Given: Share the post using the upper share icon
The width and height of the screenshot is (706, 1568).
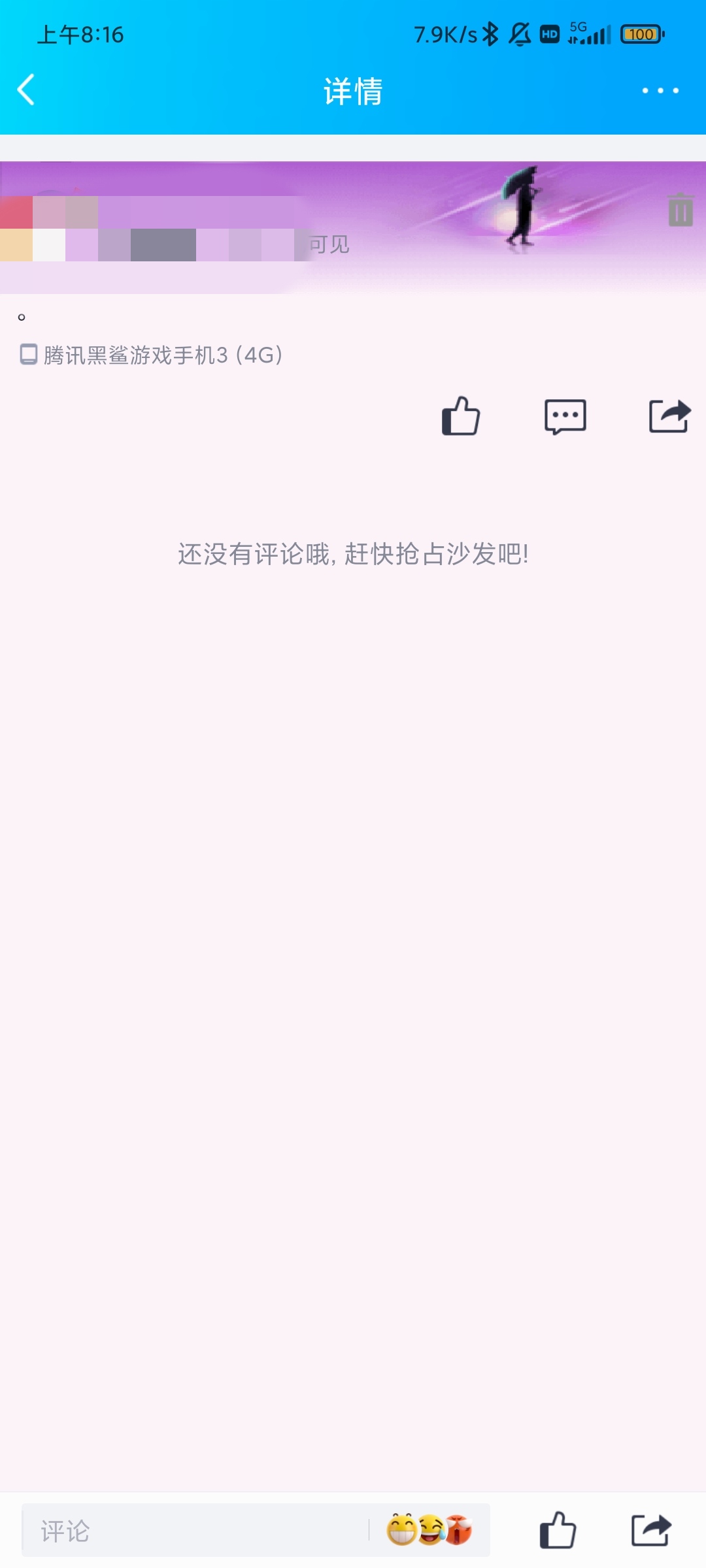Looking at the screenshot, I should click(669, 416).
